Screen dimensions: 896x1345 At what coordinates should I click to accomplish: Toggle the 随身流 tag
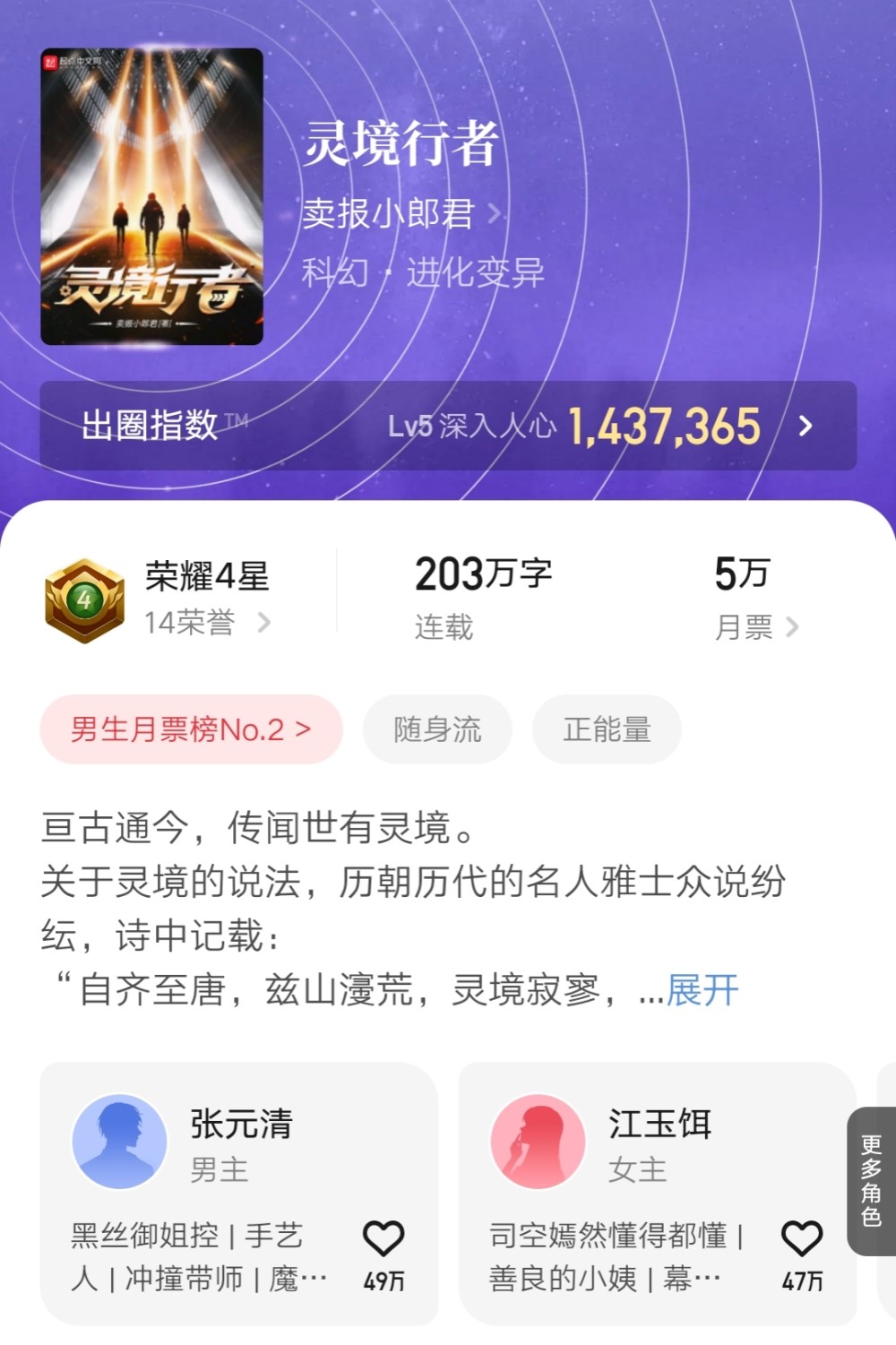(436, 729)
